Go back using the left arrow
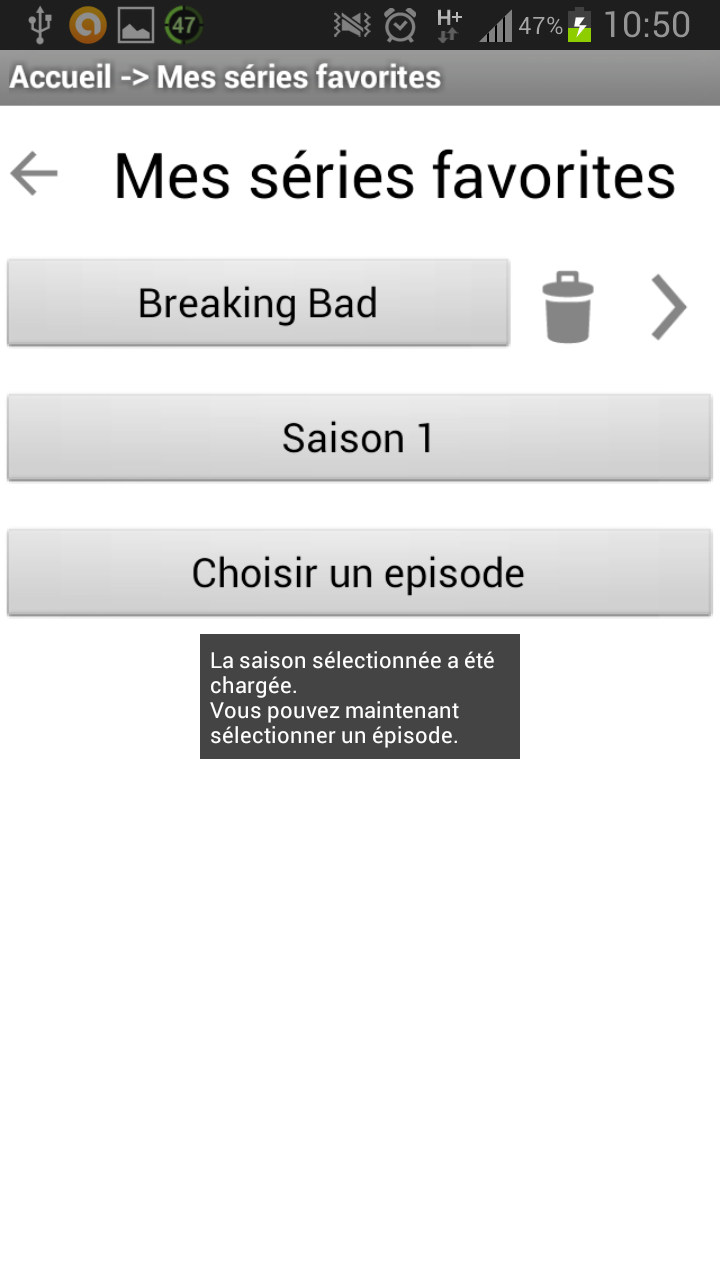The width and height of the screenshot is (720, 1280). [x=35, y=174]
